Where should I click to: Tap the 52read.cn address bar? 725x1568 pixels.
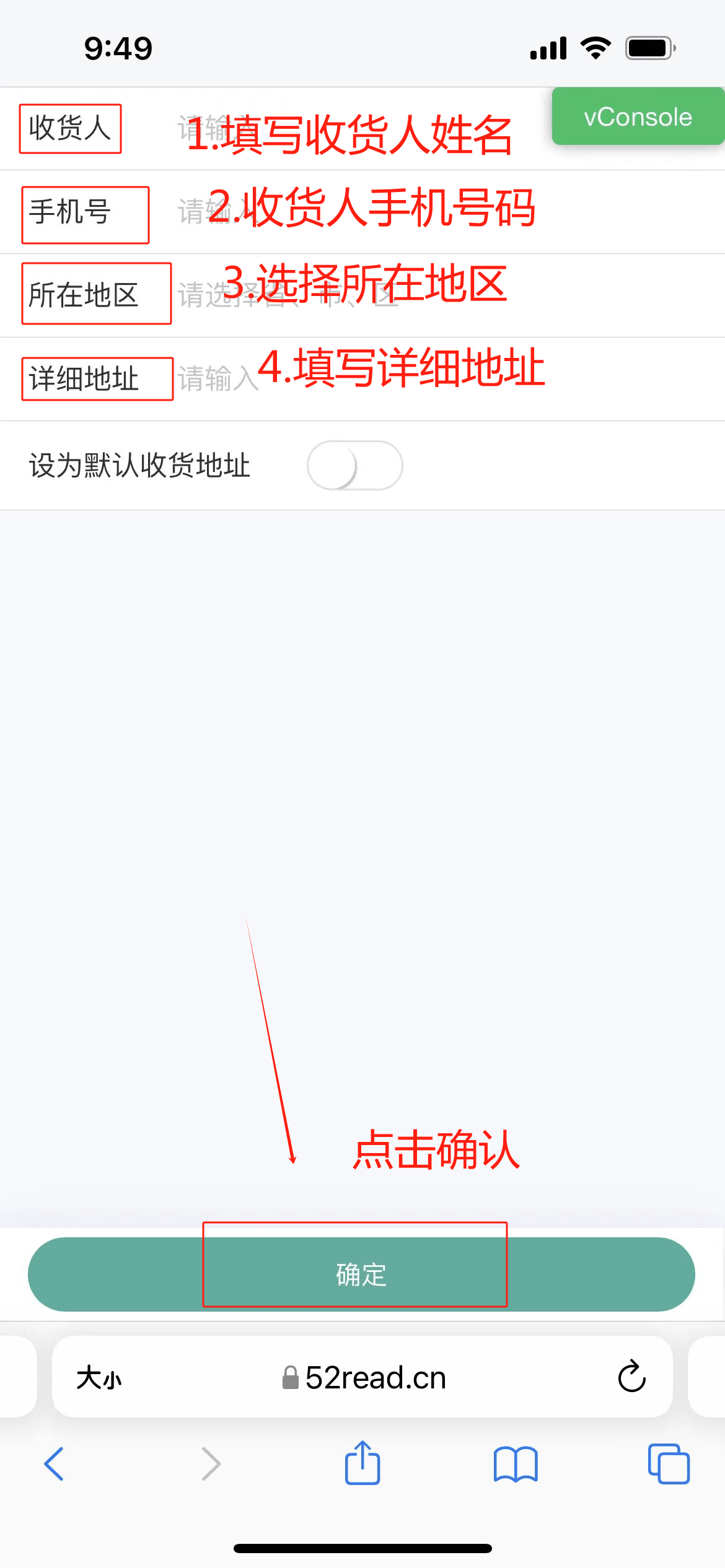362,1377
